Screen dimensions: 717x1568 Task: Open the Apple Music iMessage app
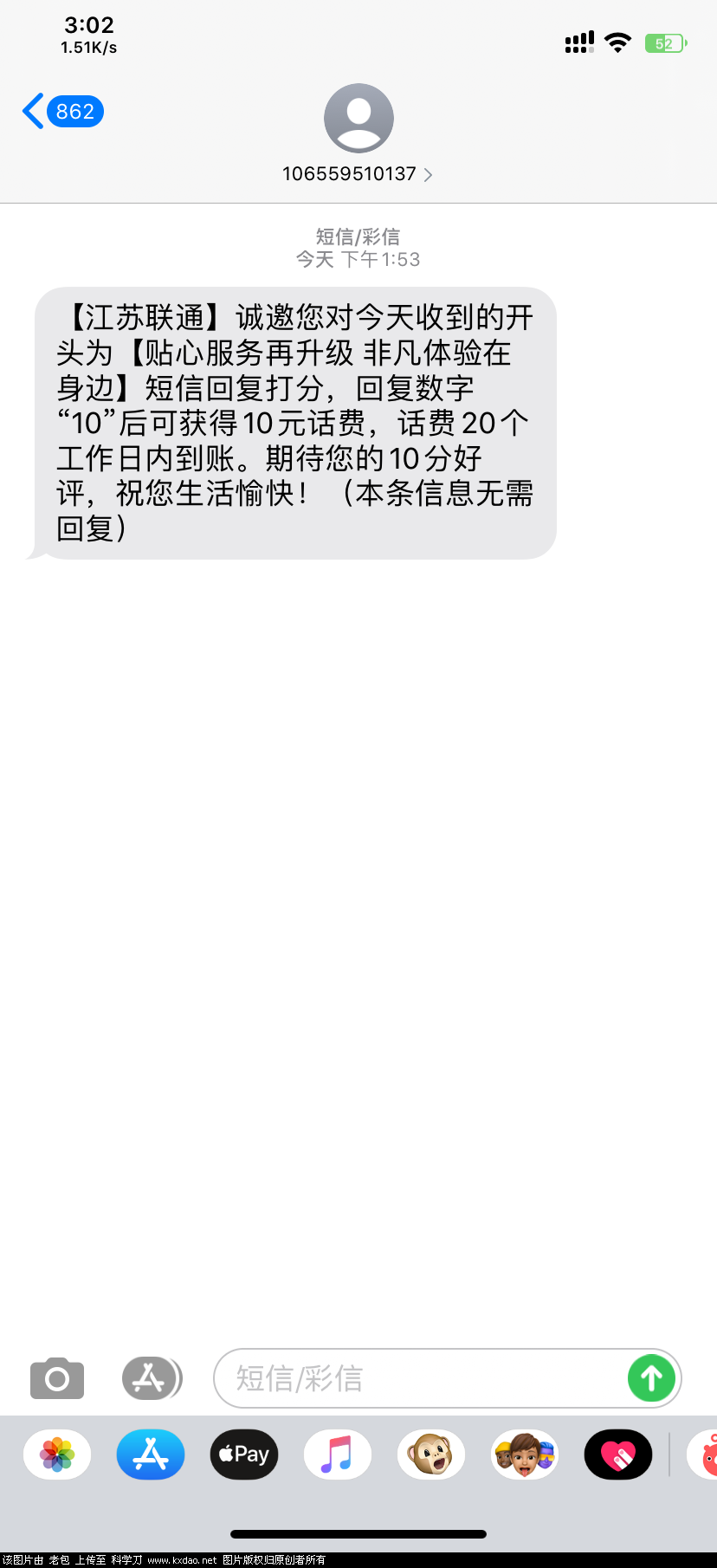(337, 1454)
